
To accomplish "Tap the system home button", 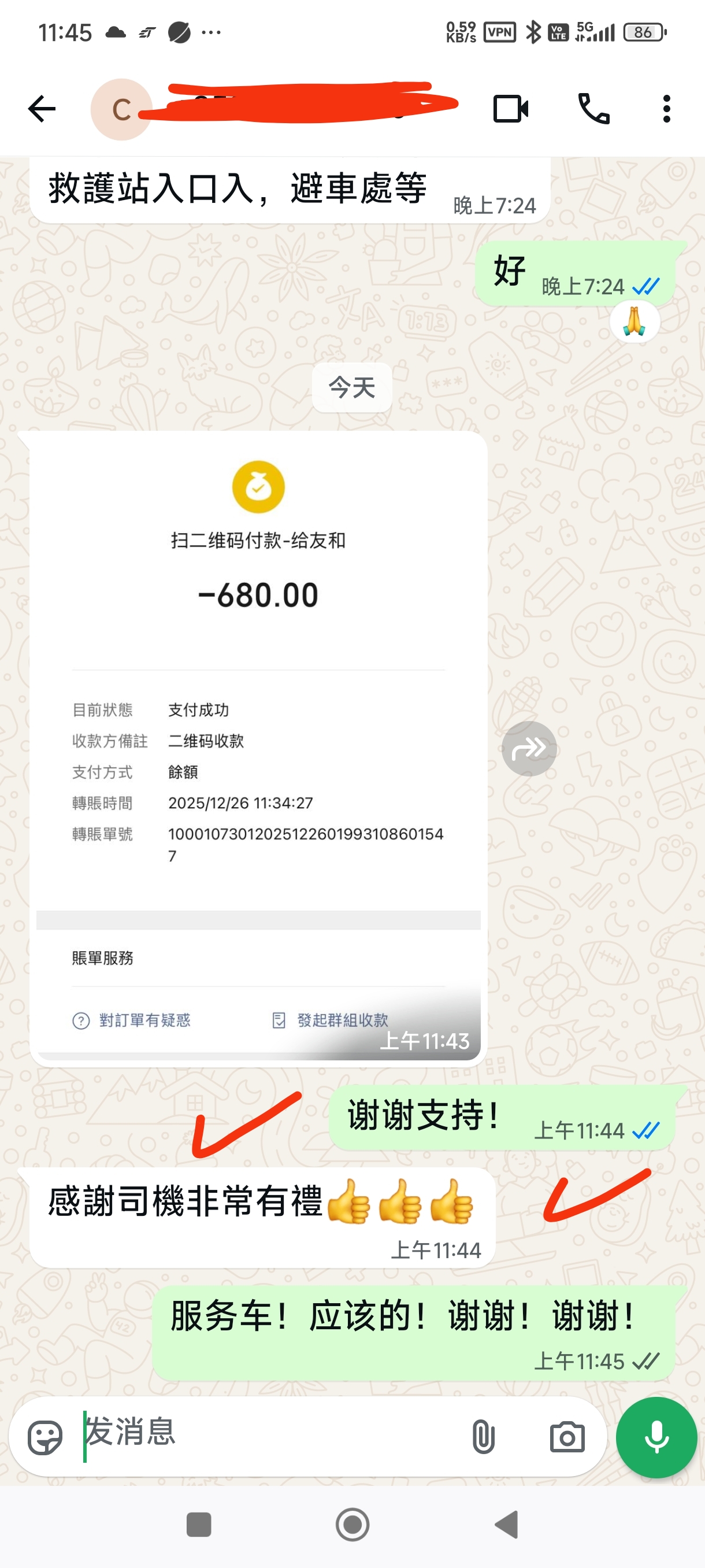I will point(352,1525).
